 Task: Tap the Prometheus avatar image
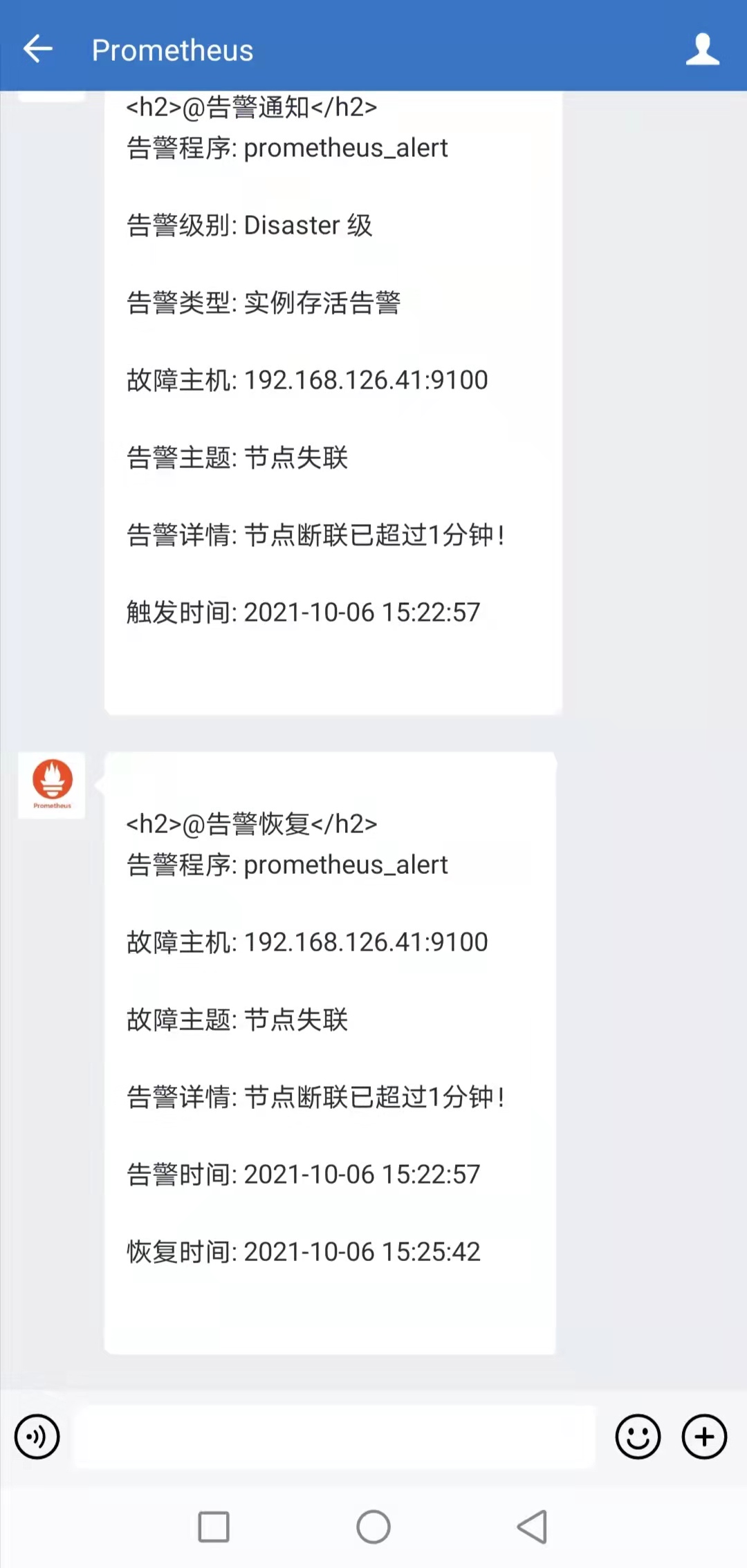(x=51, y=785)
